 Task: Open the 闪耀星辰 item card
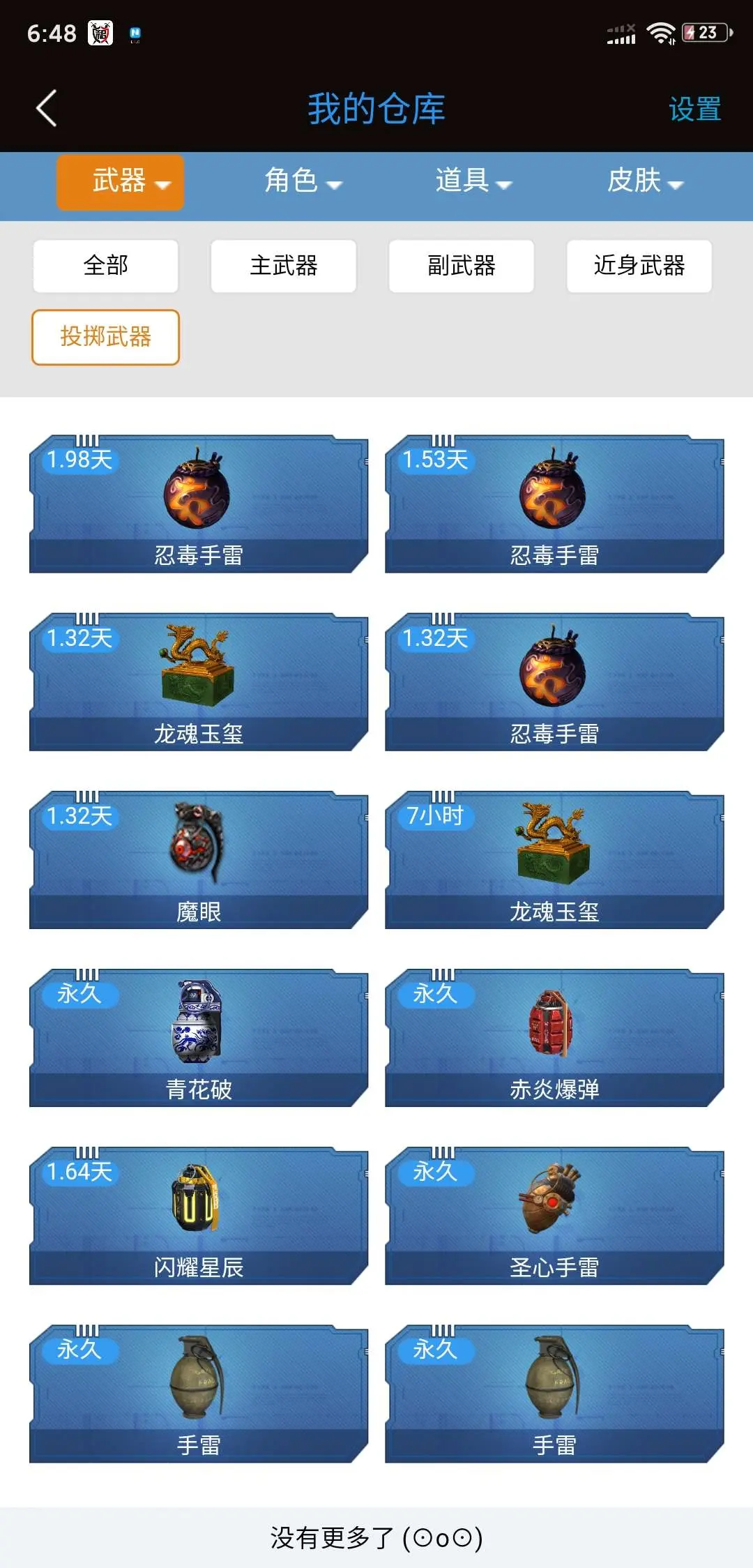point(199,1215)
